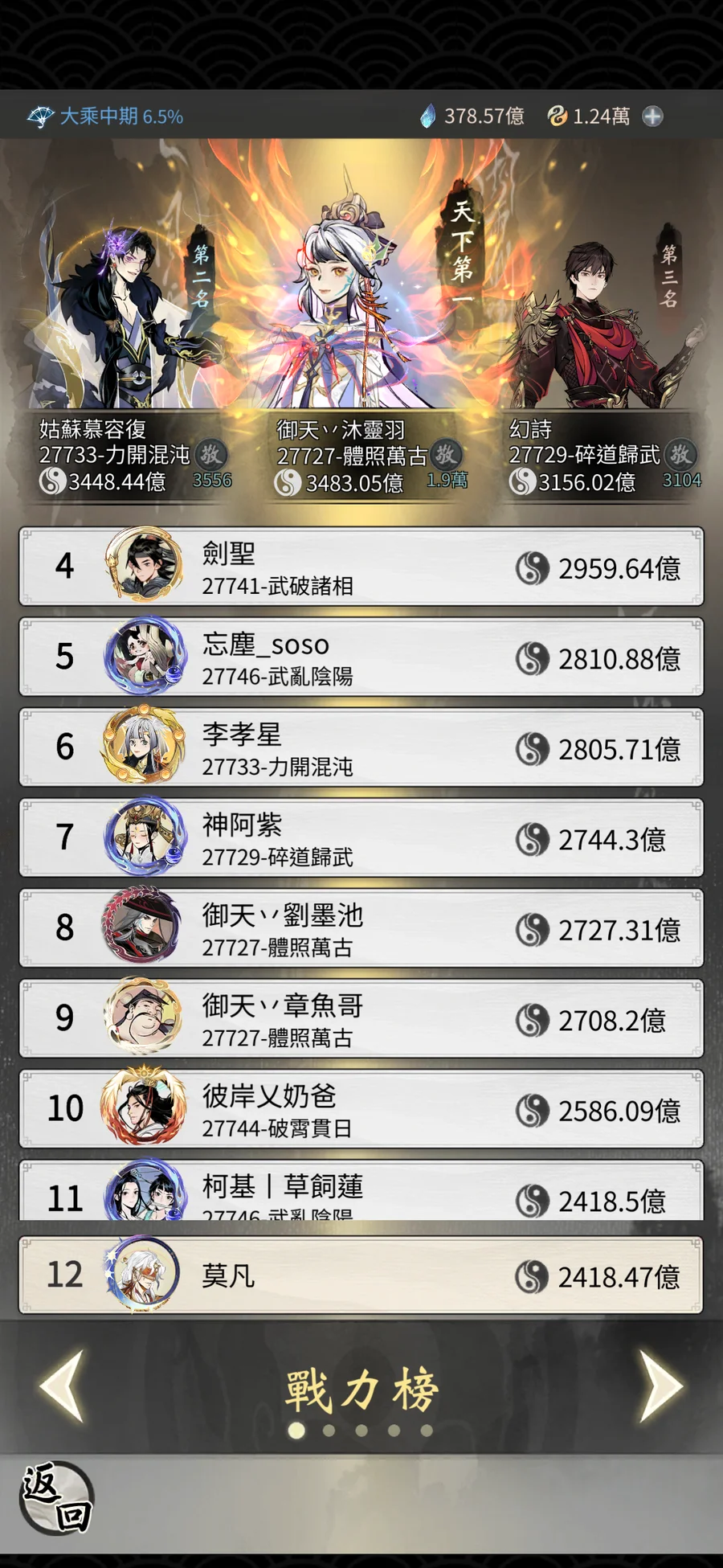The width and height of the screenshot is (723, 1568).
Task: Open rank 10 player 彼岸乂奶爸
Action: tap(361, 1109)
